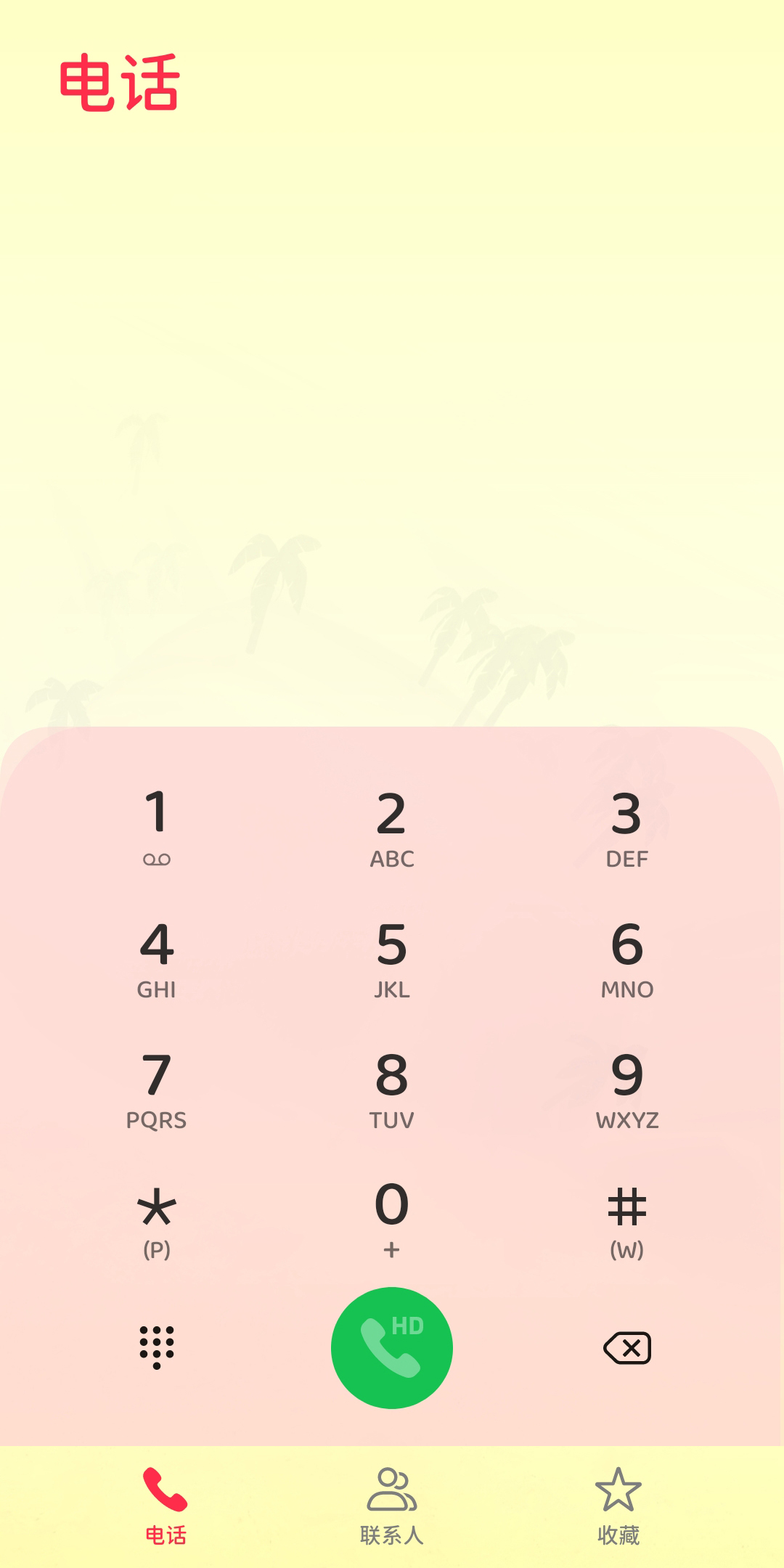Enter digit 7 PQRS
This screenshot has width=784, height=1568.
click(x=157, y=1089)
